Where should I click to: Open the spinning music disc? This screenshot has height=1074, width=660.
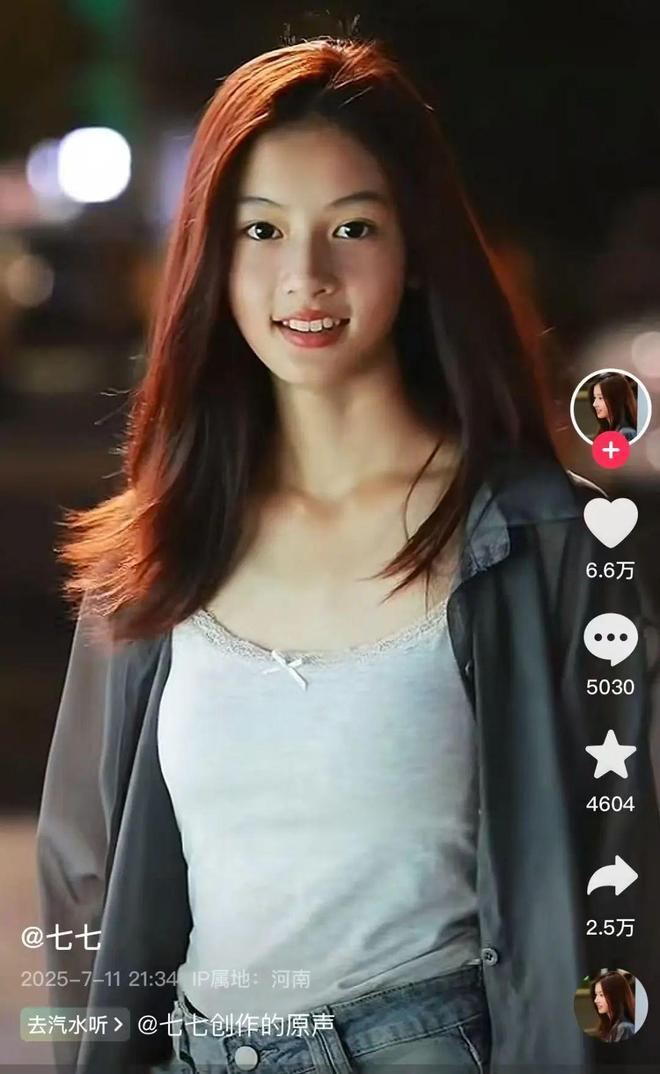[x=610, y=1005]
